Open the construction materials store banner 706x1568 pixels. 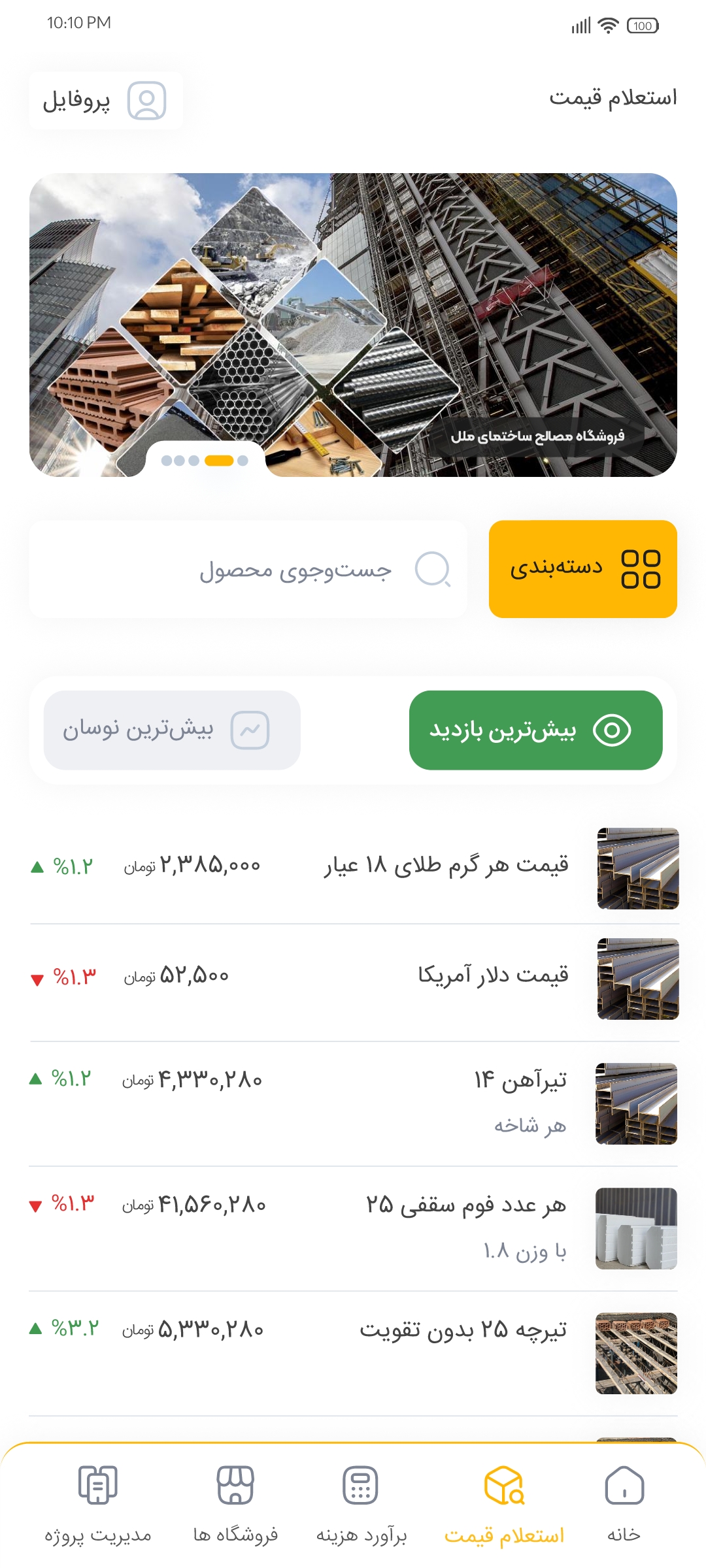[353, 325]
